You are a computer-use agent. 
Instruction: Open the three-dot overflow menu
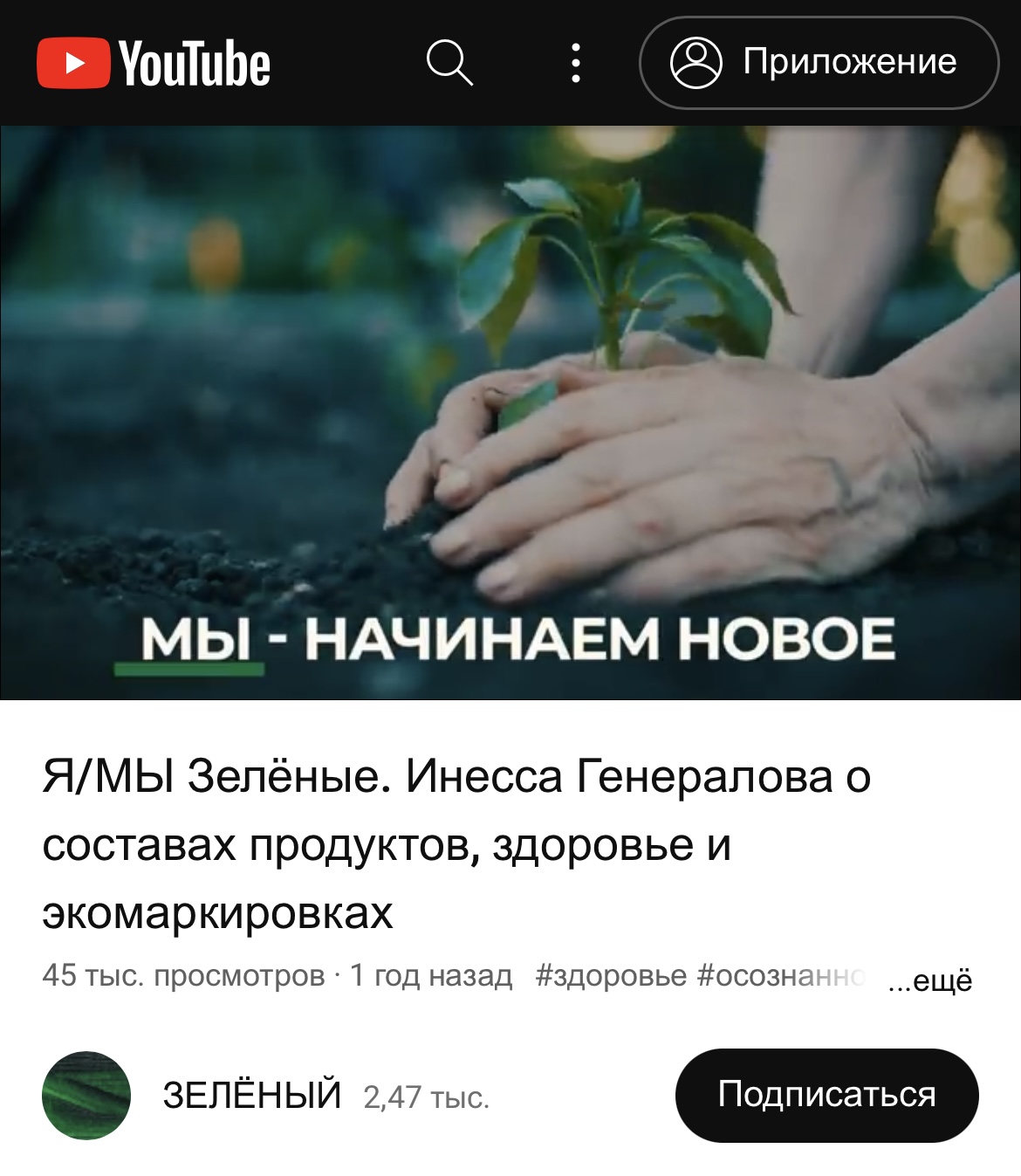click(575, 63)
